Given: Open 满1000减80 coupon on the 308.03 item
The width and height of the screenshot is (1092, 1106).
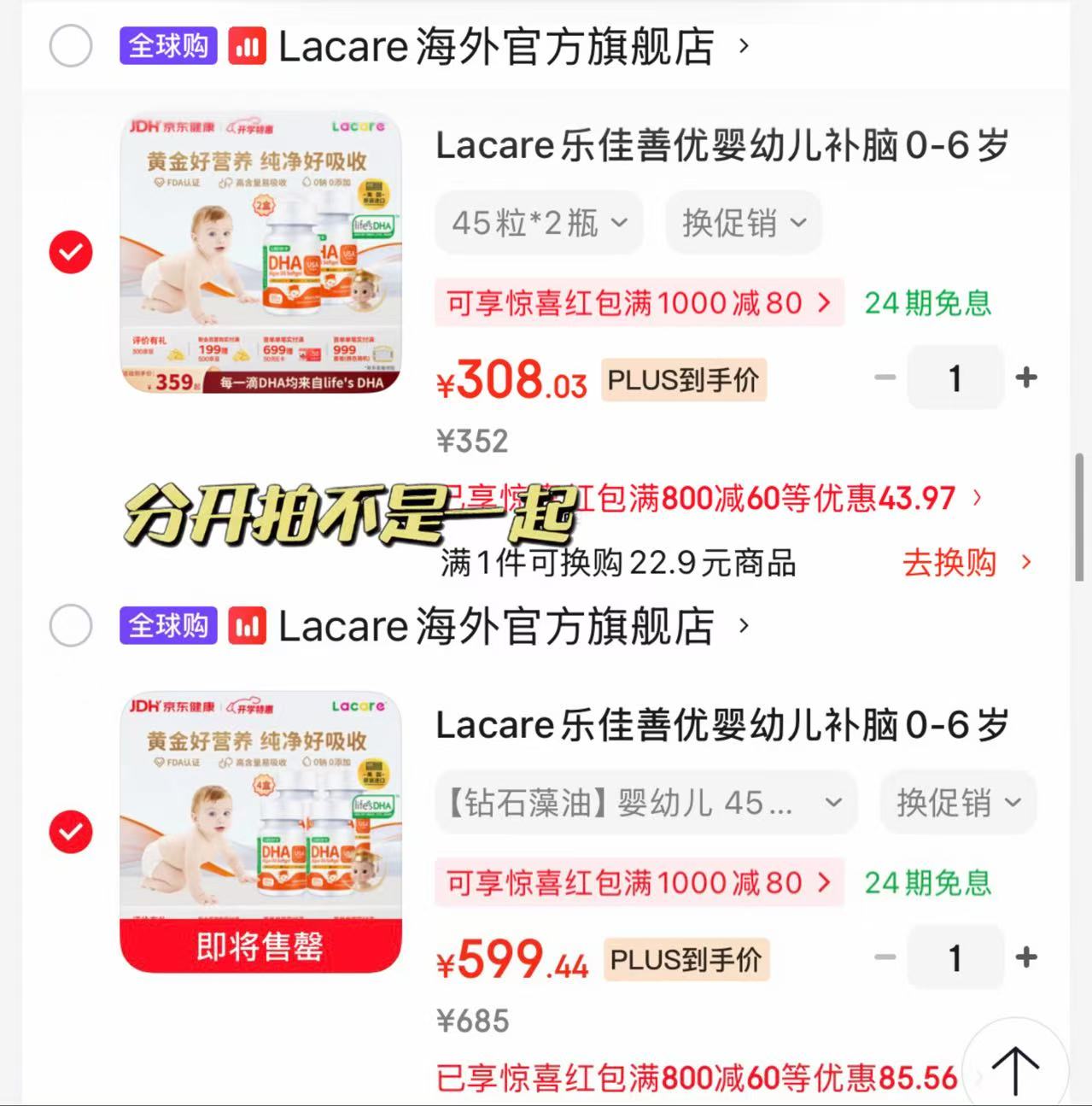Looking at the screenshot, I should (639, 302).
